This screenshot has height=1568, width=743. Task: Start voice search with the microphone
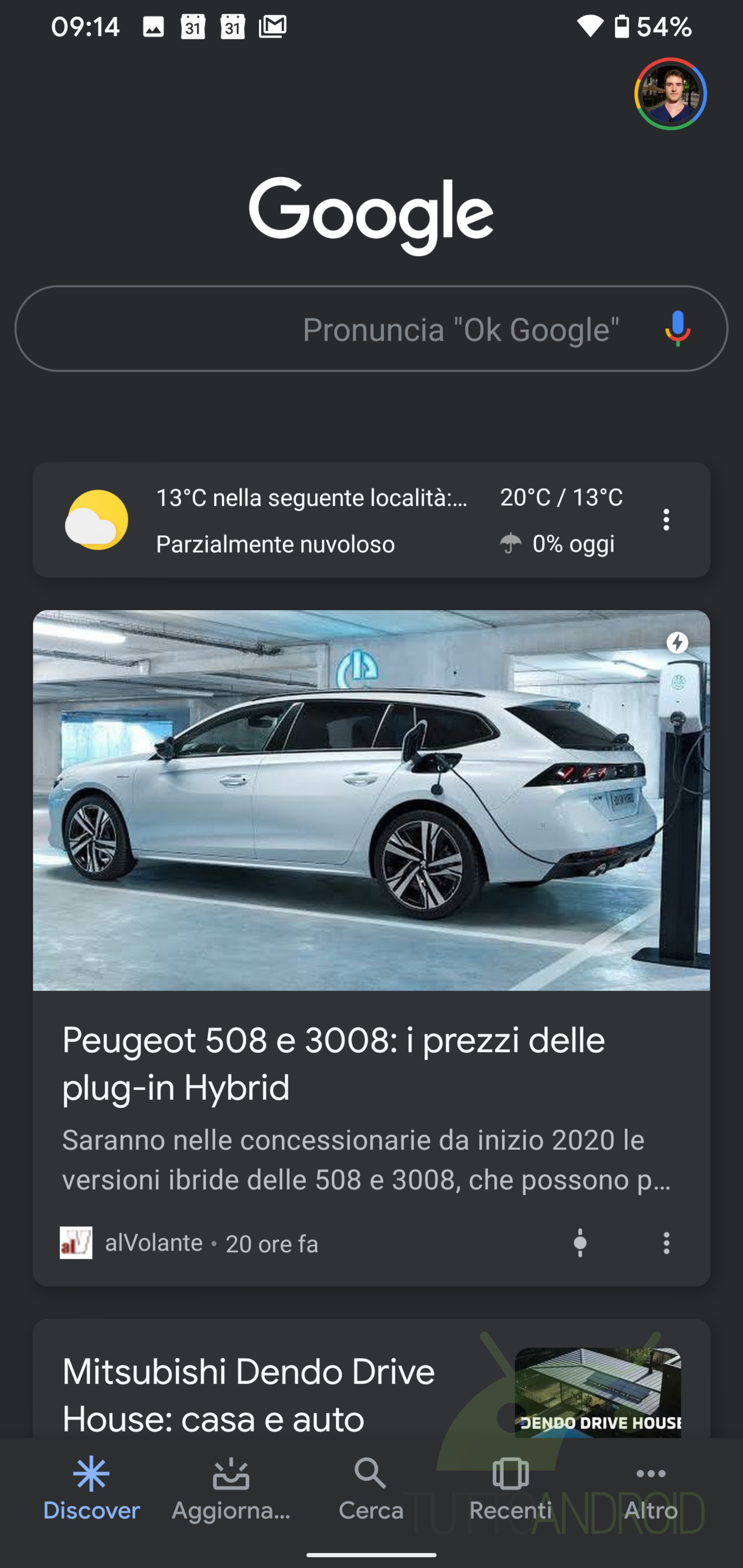coord(677,329)
